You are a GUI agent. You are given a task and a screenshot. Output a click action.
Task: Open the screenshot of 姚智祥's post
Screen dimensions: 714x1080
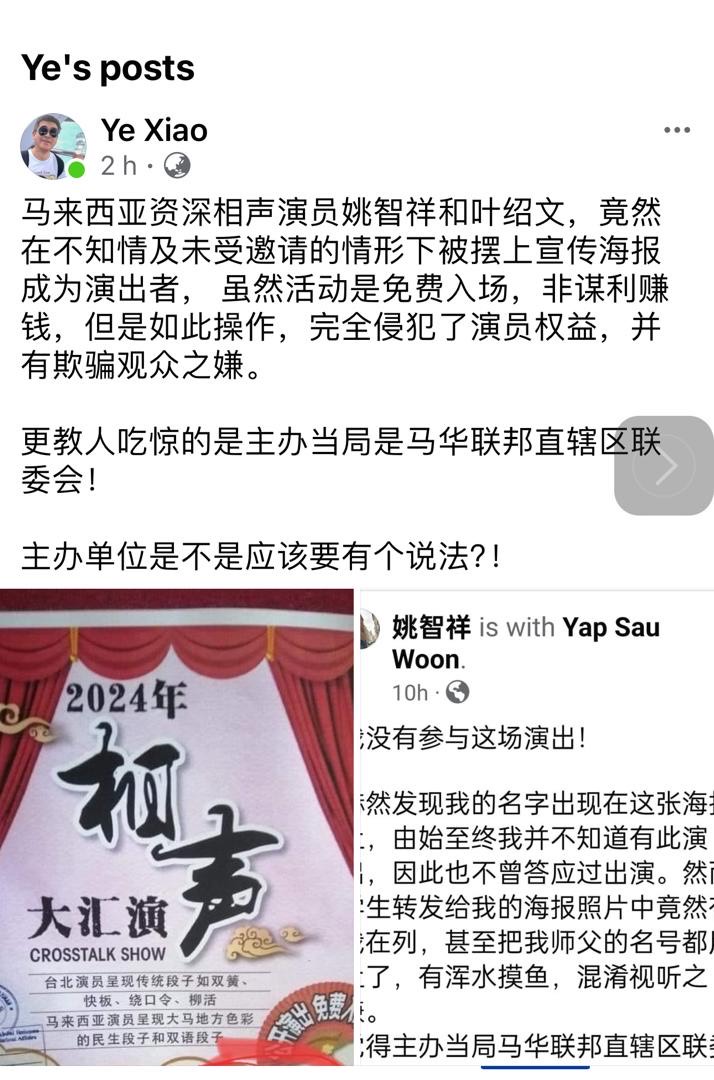tap(537, 830)
